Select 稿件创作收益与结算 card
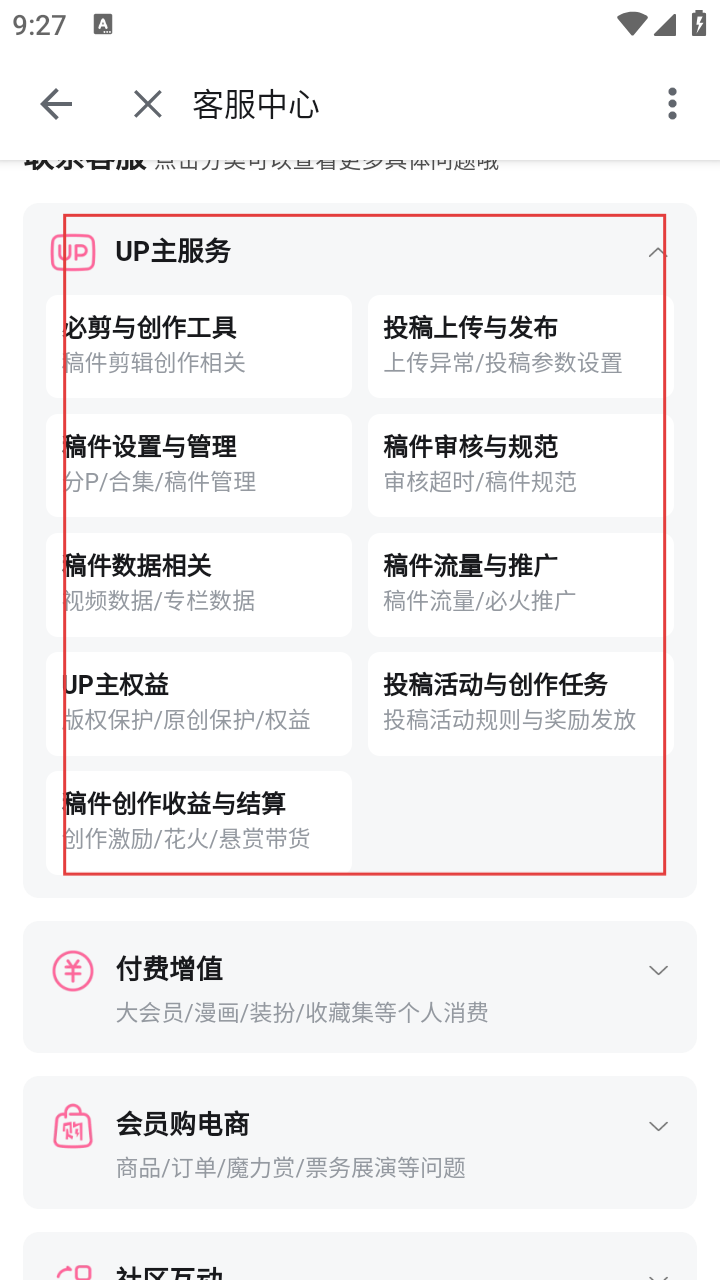Viewport: 720px width, 1280px height. (x=199, y=821)
